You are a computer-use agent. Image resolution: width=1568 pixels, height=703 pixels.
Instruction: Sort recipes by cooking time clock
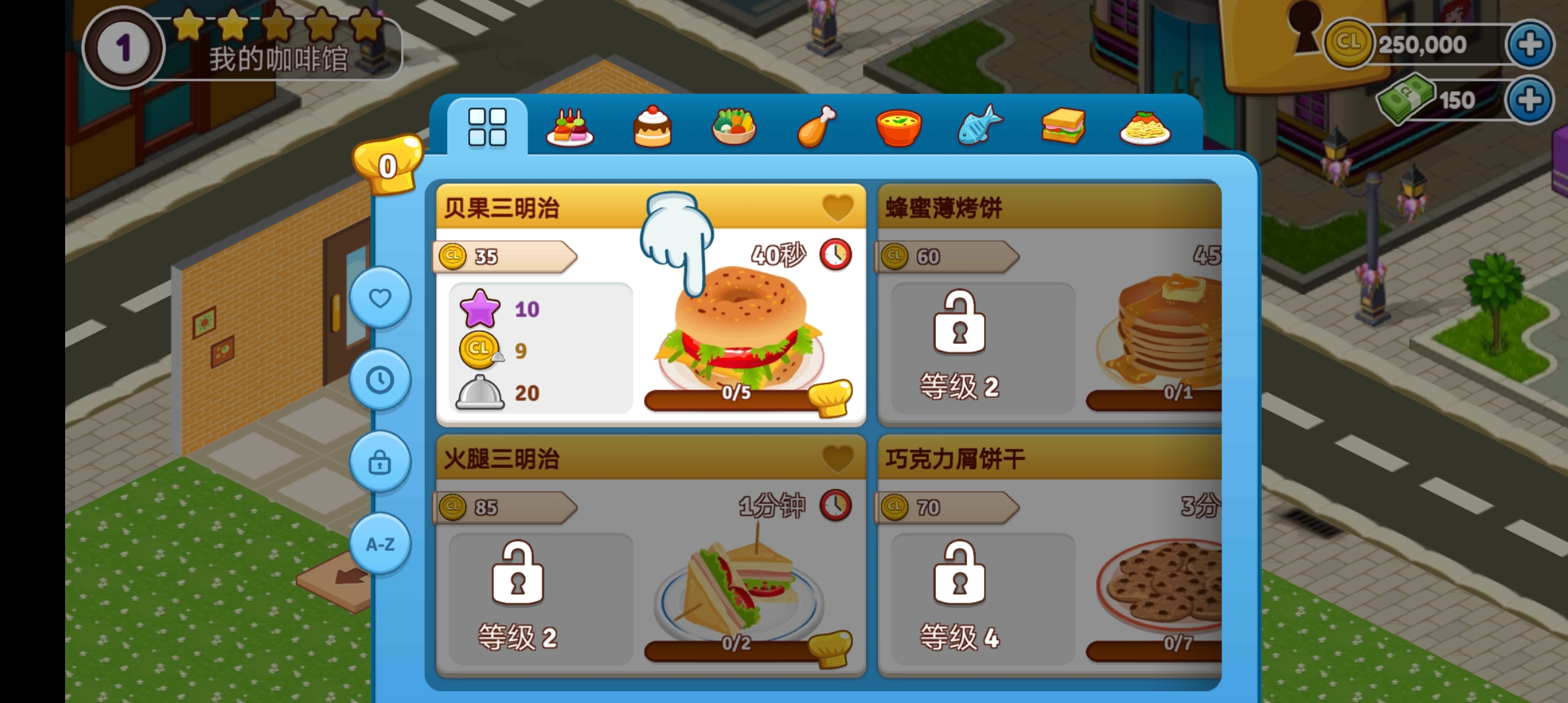(x=380, y=379)
